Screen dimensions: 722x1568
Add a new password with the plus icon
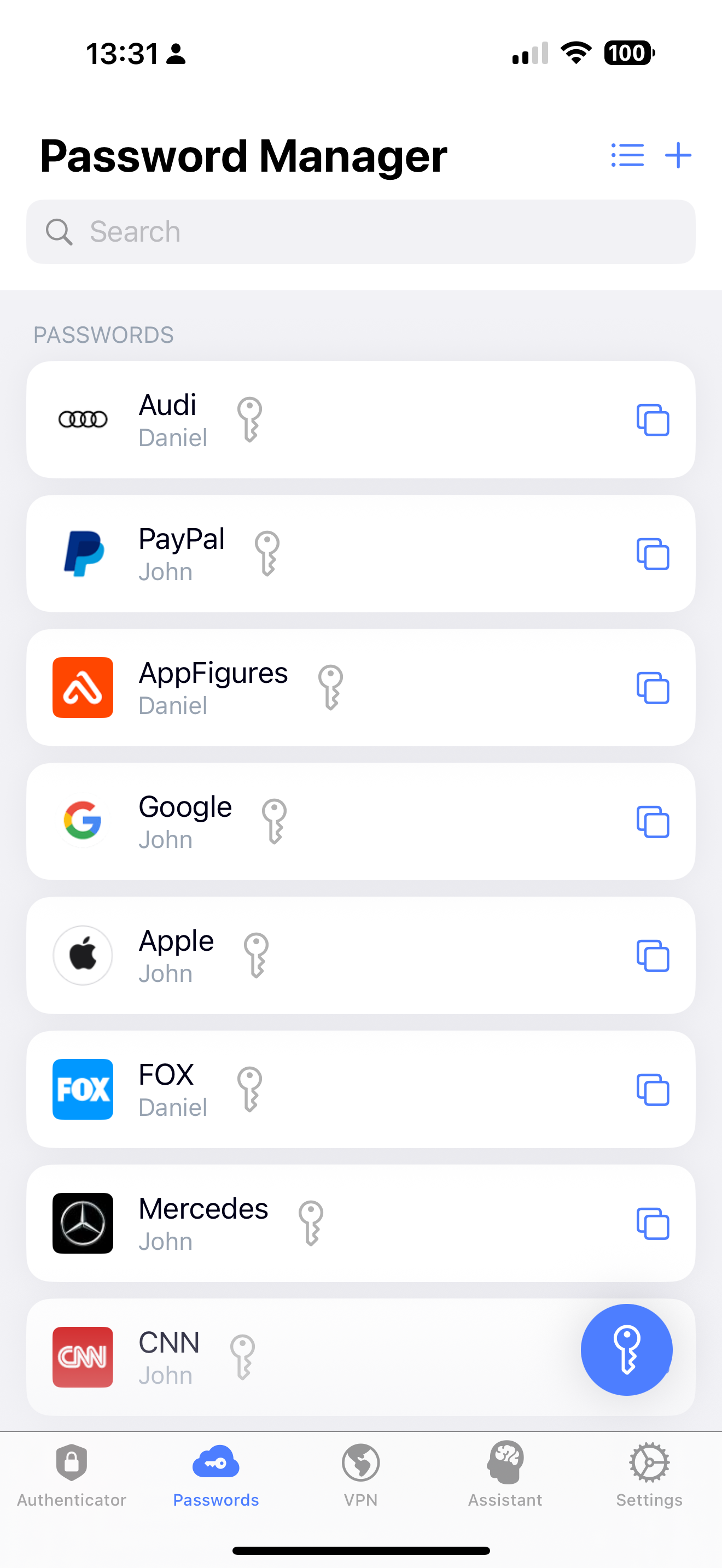pyautogui.click(x=678, y=156)
